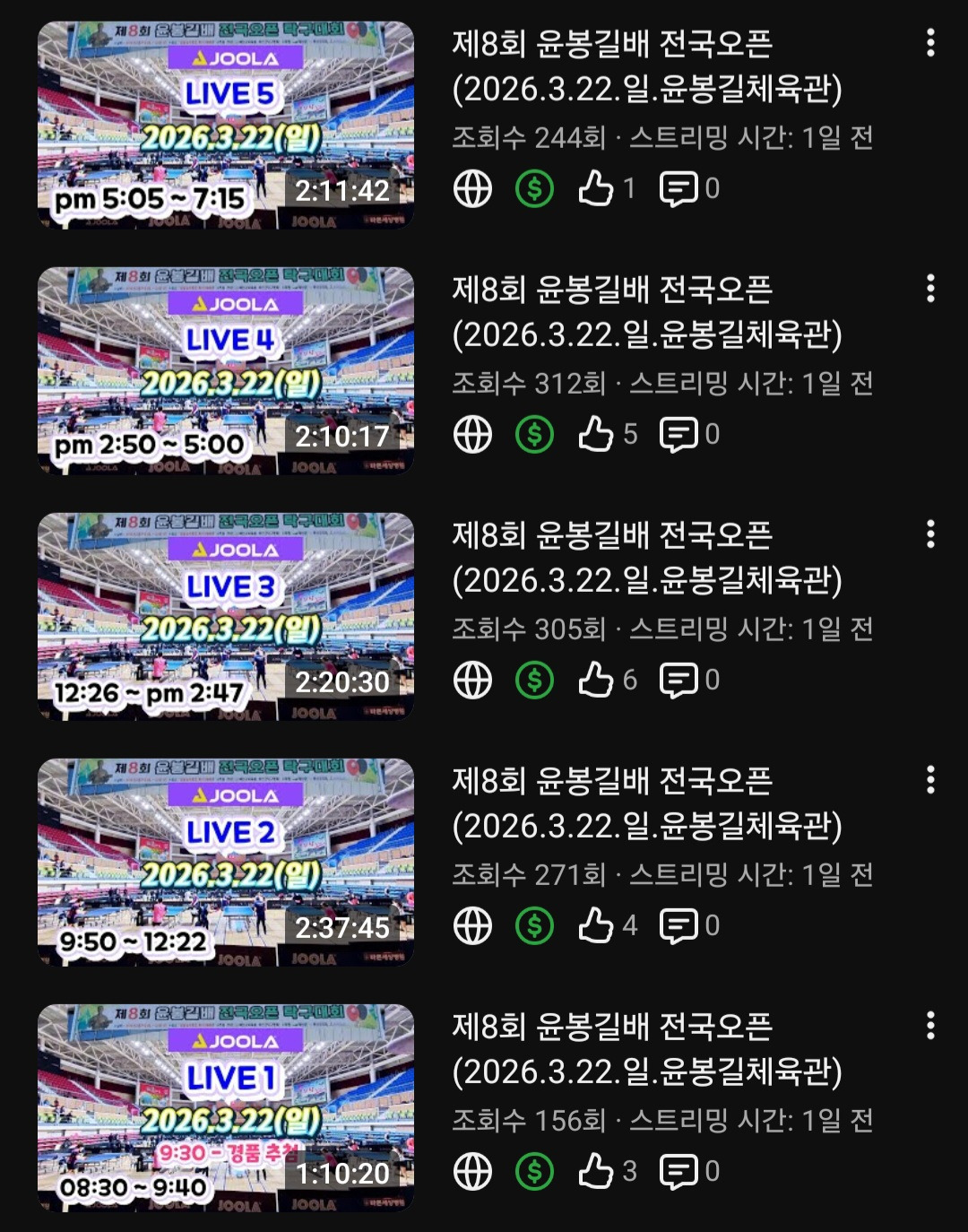Tap the visibility globe icon for LIVE 3
This screenshot has width=968, height=1232.
click(472, 681)
